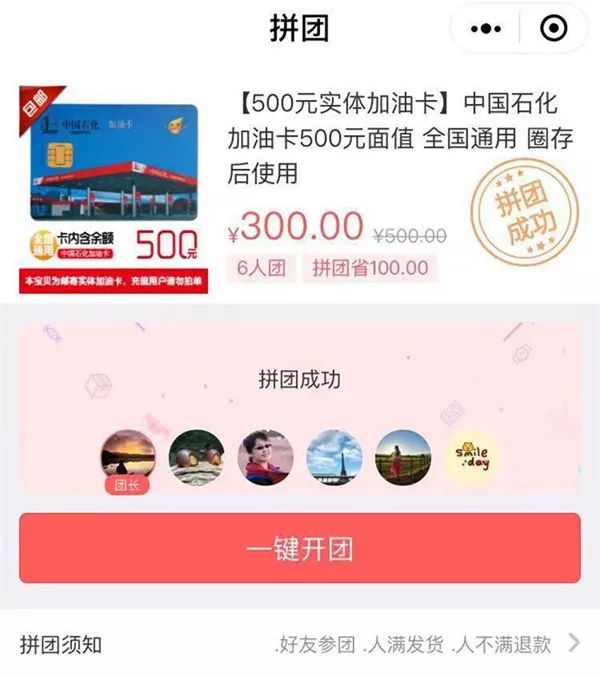This screenshot has height=677, width=600.
Task: Close the mini program via the circle icon
Action: pyautogui.click(x=552, y=30)
